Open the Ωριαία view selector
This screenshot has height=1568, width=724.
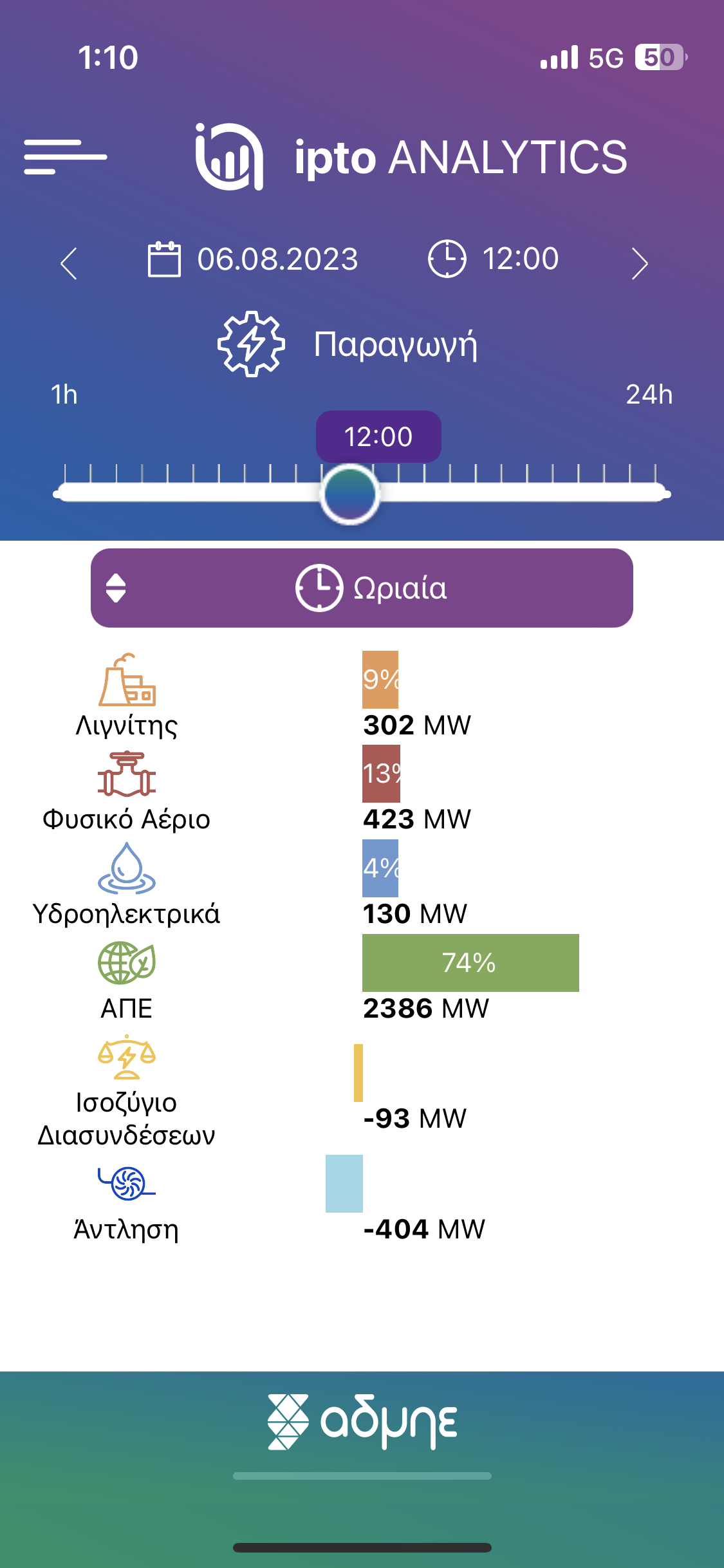(x=362, y=588)
